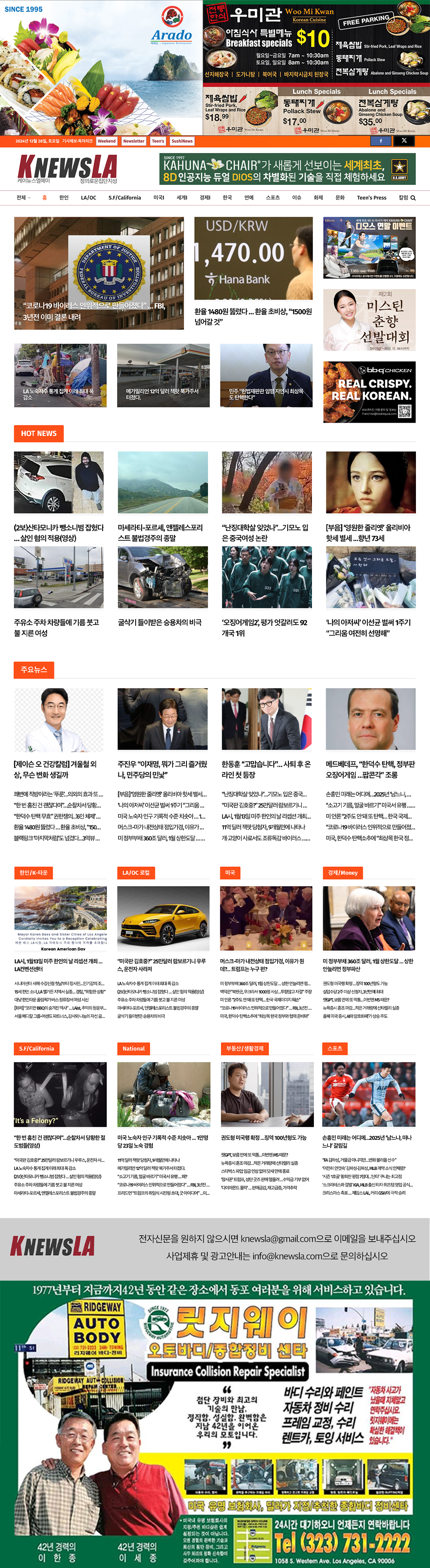
Task: Open the 메드베데프 한덕수 탄핵 article
Action: point(370,769)
